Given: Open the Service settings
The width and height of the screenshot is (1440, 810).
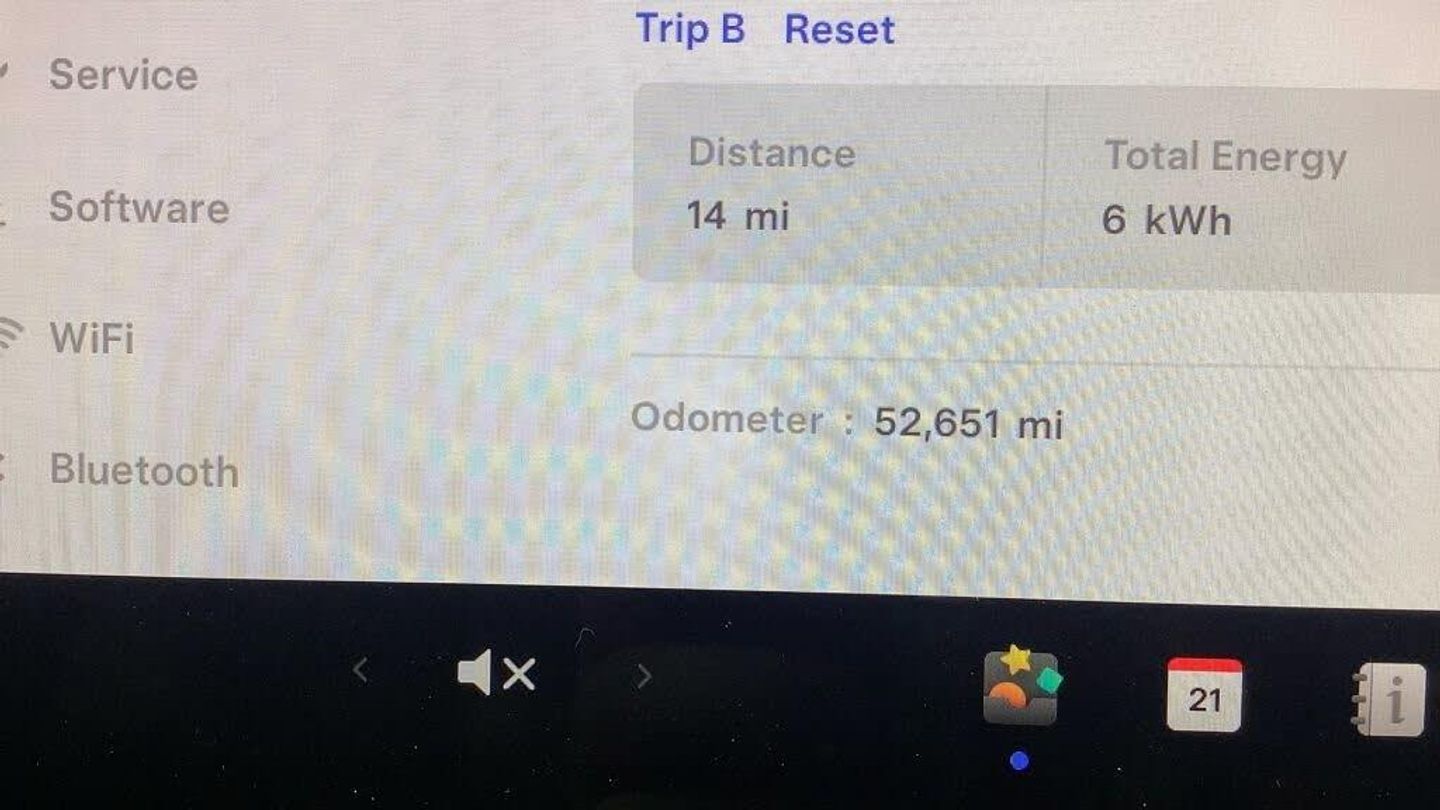Looking at the screenshot, I should coord(122,76).
